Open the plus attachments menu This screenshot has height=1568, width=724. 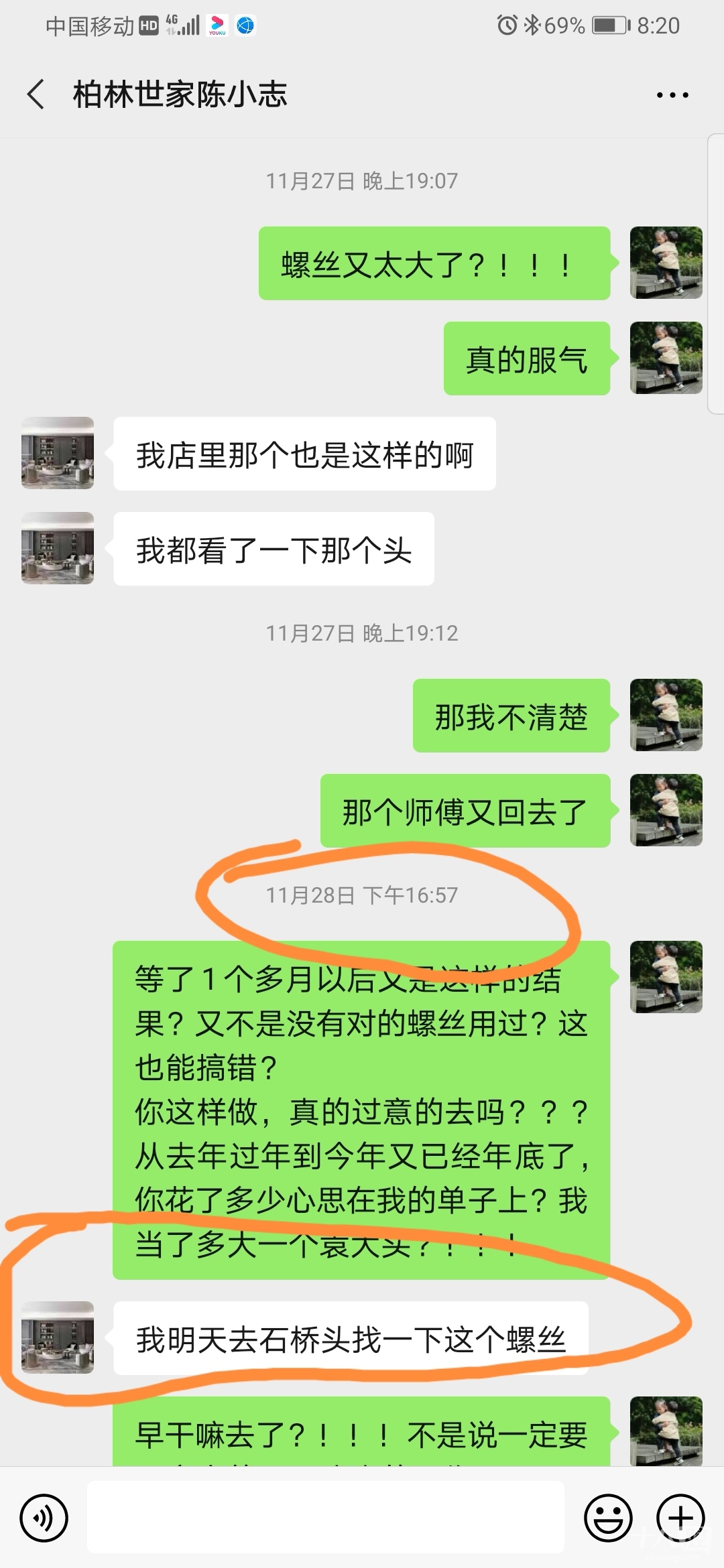click(x=680, y=1518)
